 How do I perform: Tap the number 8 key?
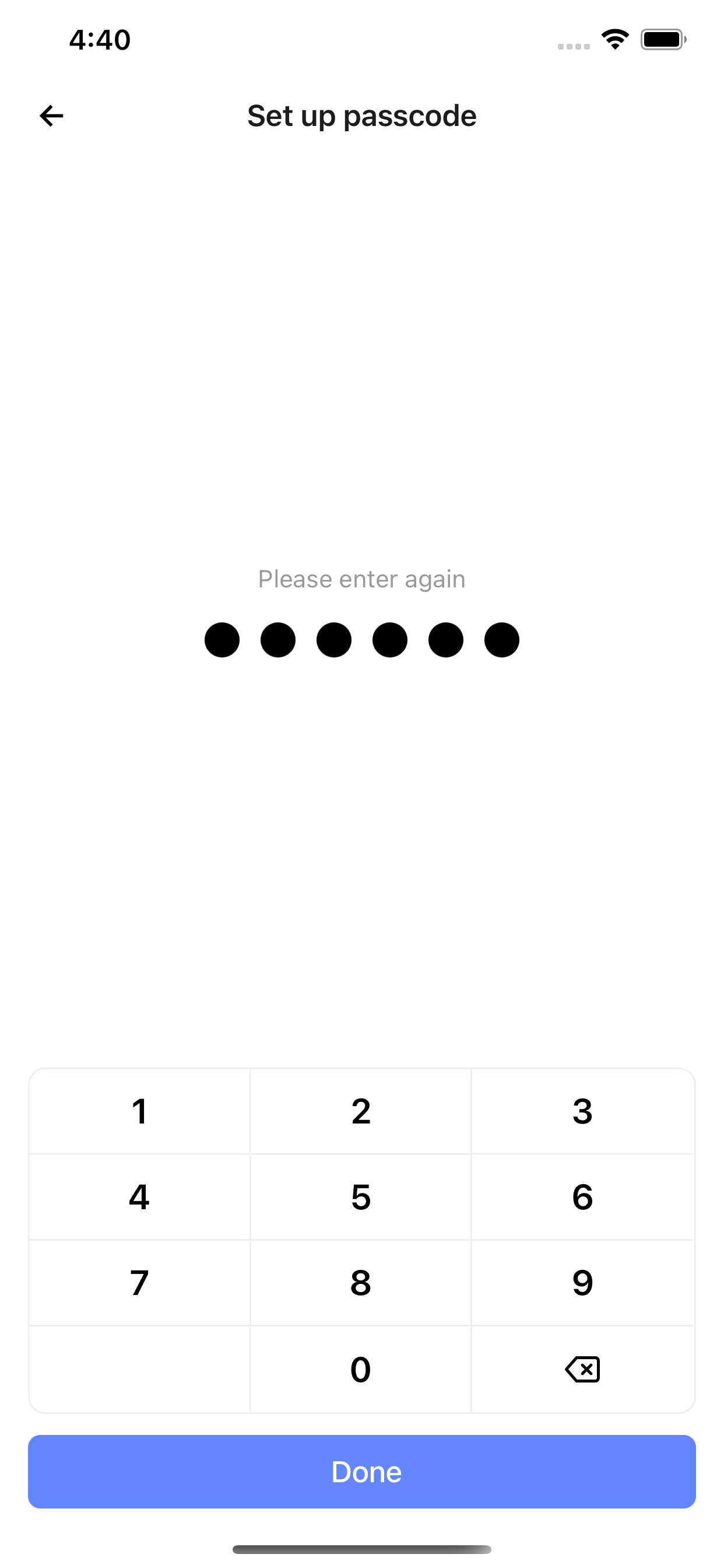(361, 1283)
